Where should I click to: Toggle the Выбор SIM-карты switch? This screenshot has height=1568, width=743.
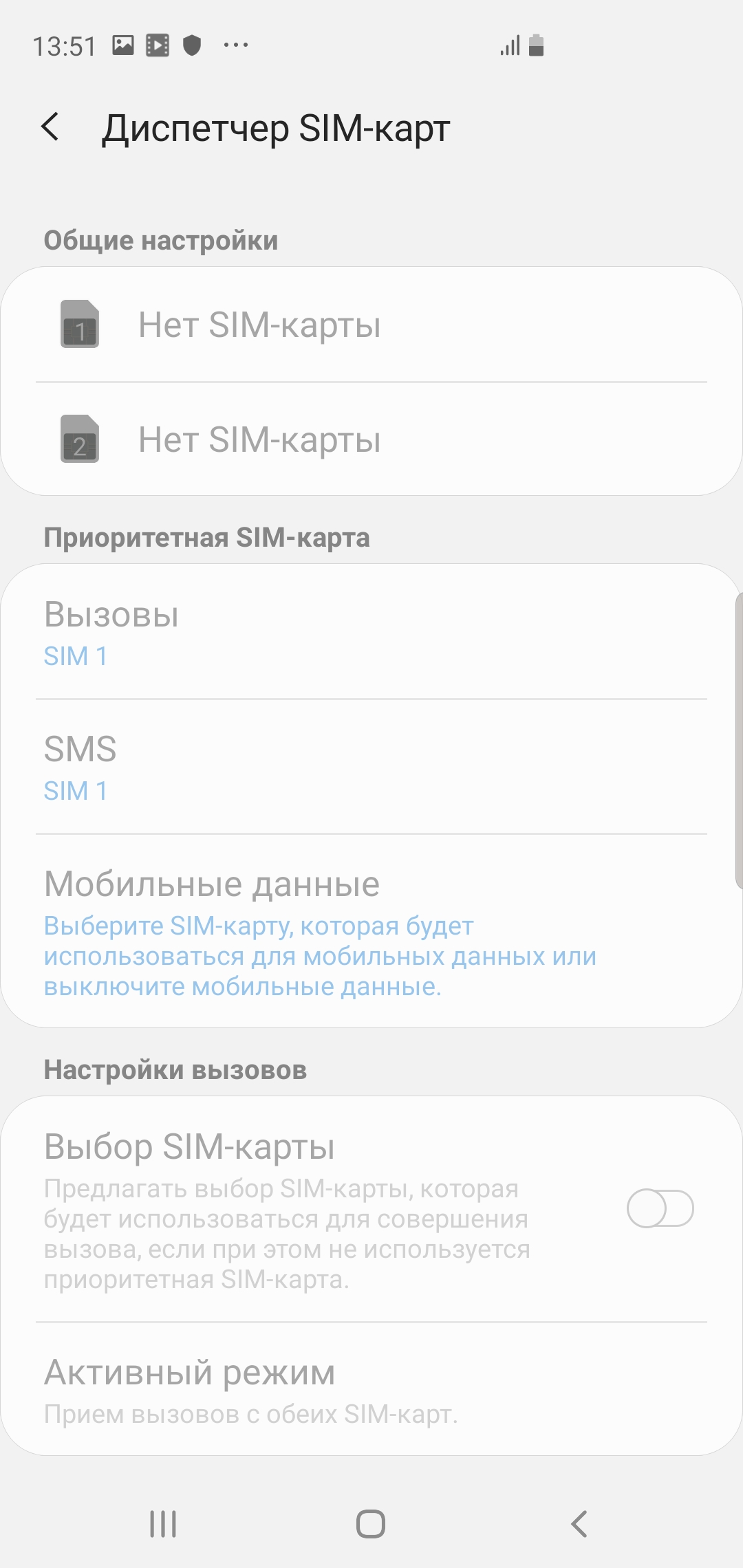659,1208
